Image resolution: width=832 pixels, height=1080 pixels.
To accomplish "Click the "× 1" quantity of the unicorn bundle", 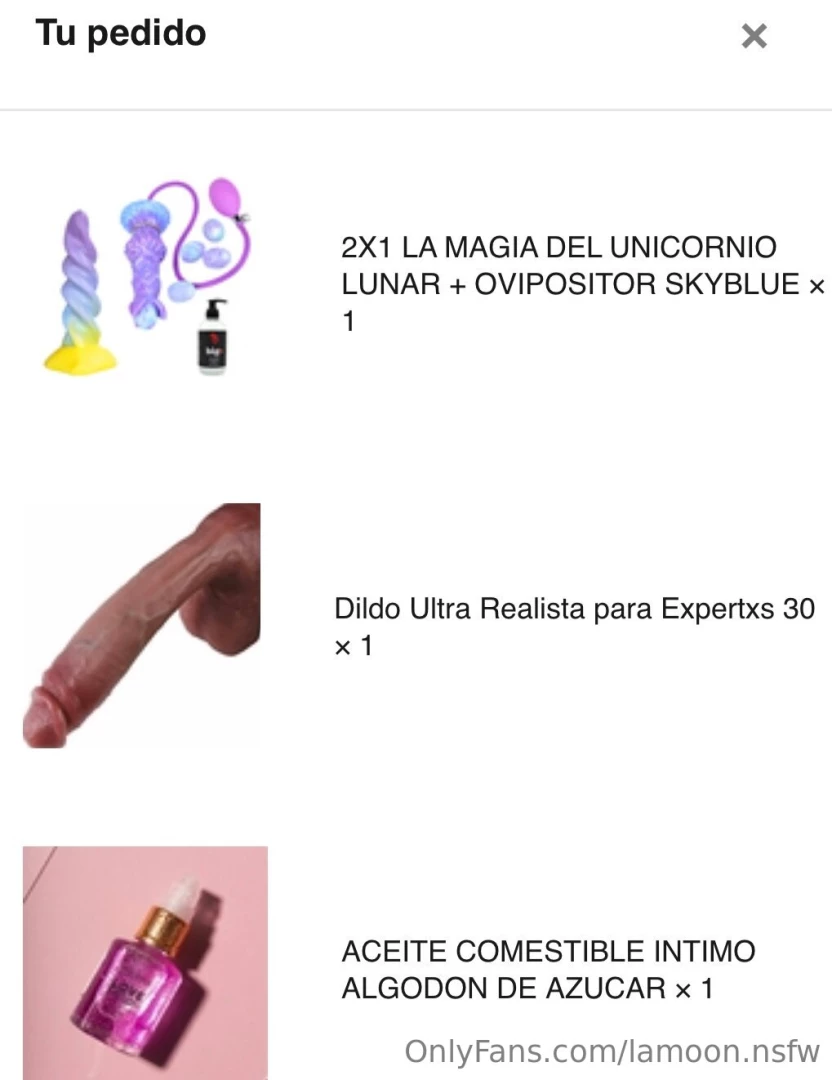I will (x=348, y=322).
